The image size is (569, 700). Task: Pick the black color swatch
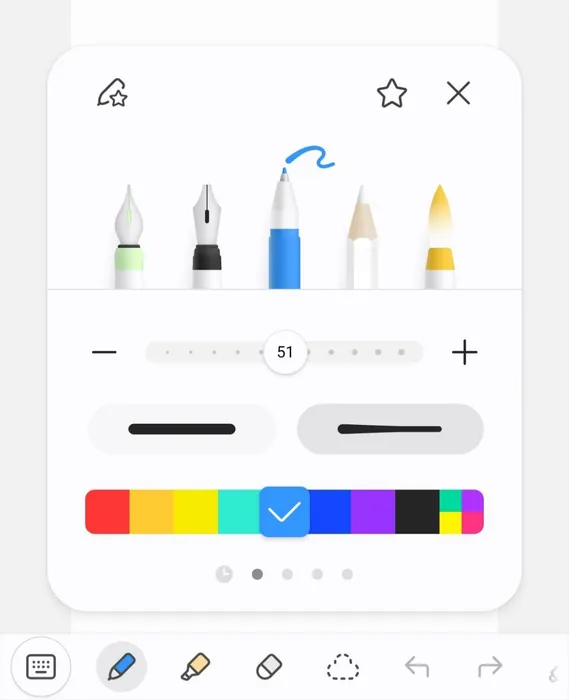417,512
